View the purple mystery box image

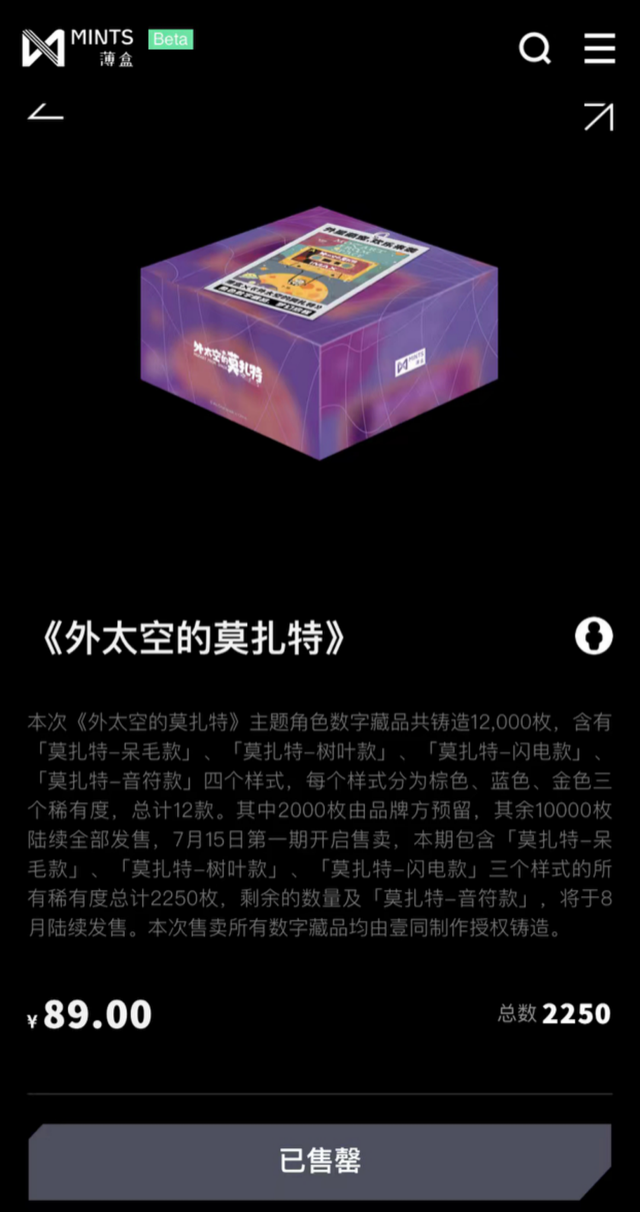point(319,330)
